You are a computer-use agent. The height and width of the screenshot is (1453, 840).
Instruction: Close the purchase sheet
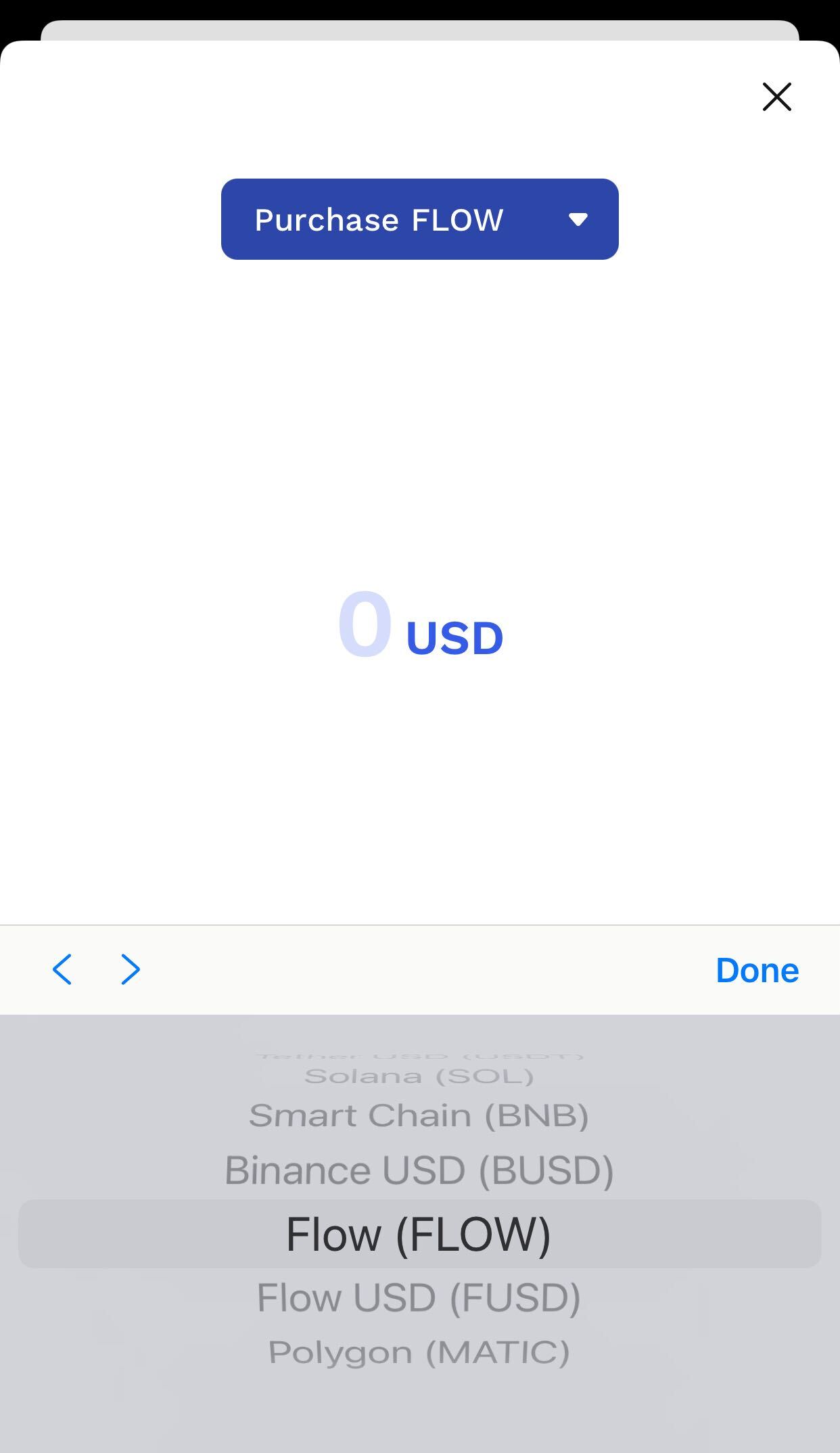[776, 97]
